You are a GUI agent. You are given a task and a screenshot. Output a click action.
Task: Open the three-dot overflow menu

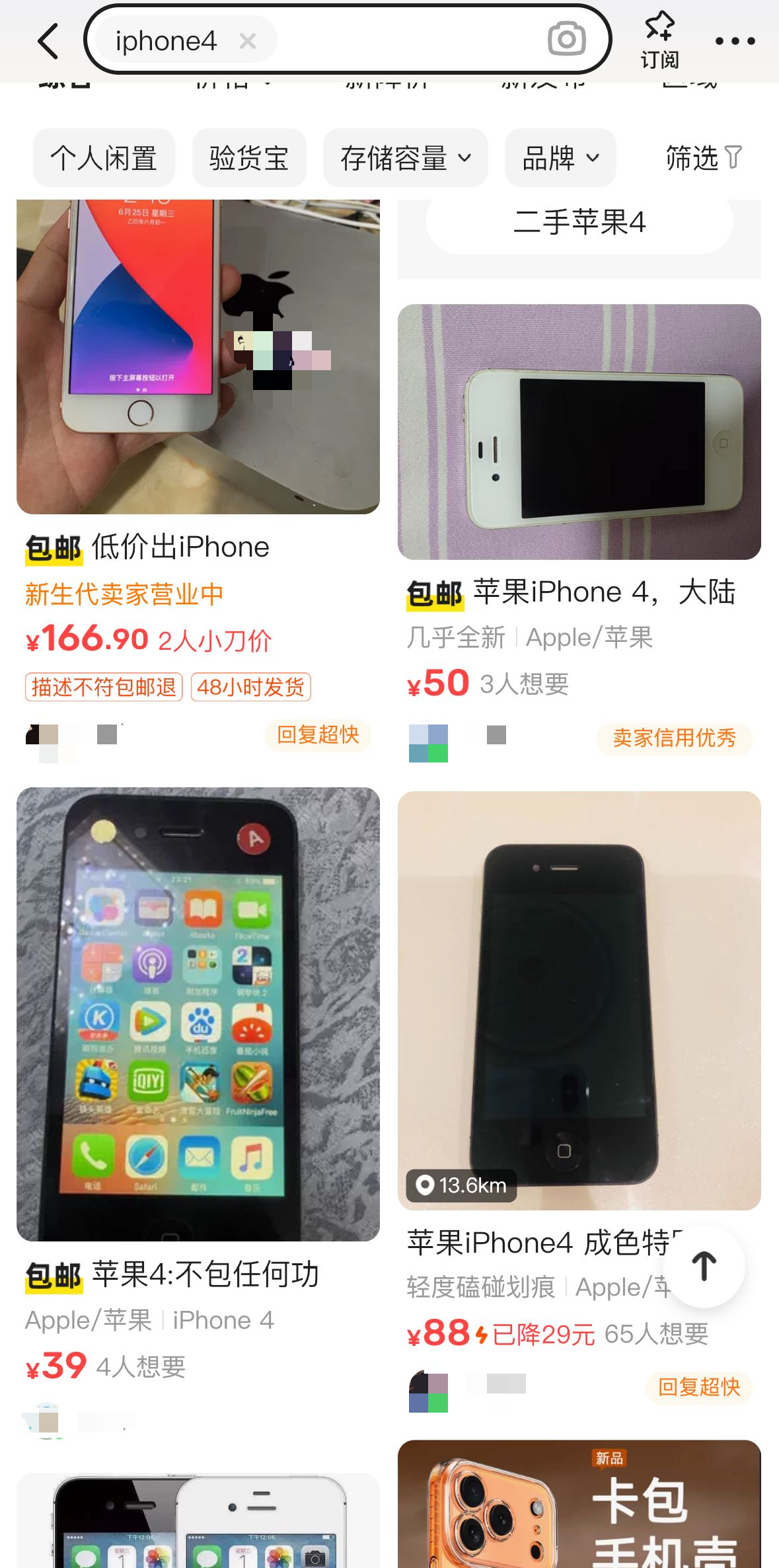pos(735,41)
